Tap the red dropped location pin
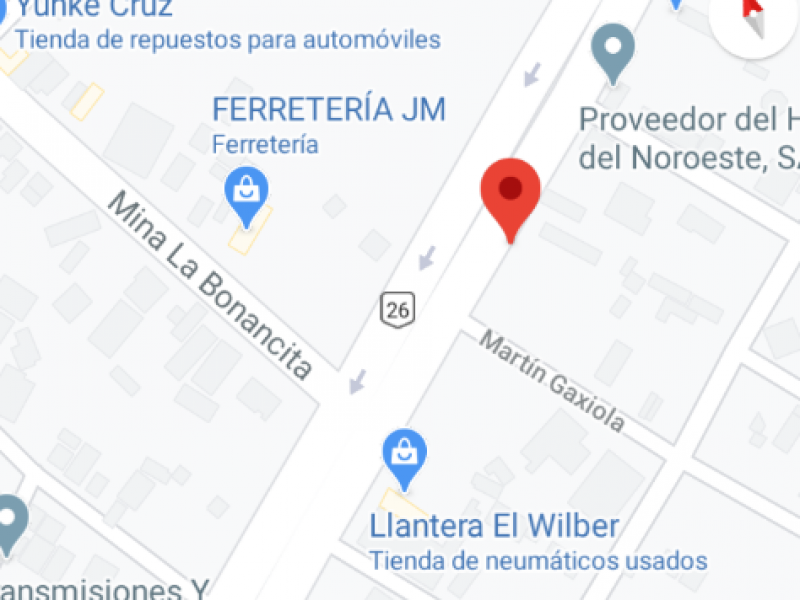Viewport: 800px width, 600px height. (x=511, y=192)
